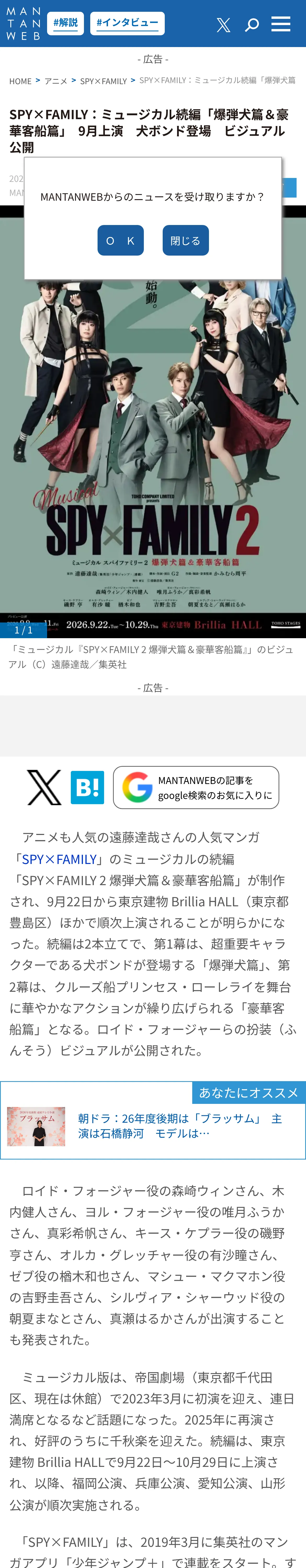Bookmark the article with Hatena B! icon
This screenshot has width=306, height=1568.
[87, 787]
